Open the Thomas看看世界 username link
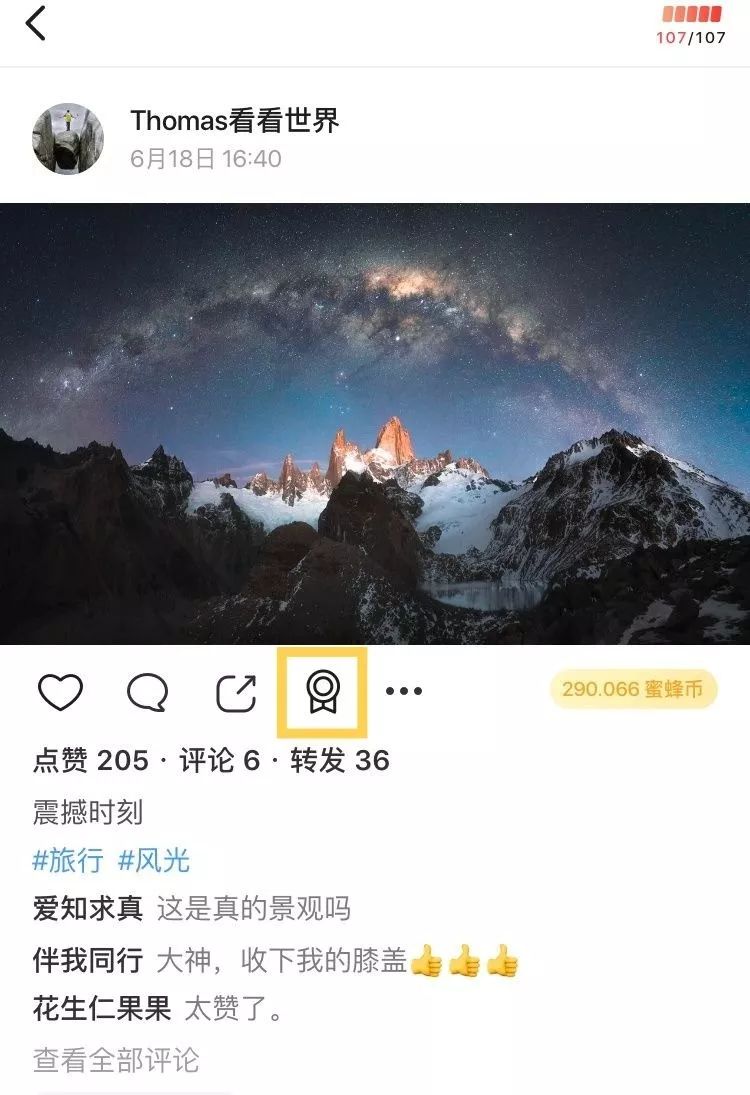 click(x=235, y=121)
